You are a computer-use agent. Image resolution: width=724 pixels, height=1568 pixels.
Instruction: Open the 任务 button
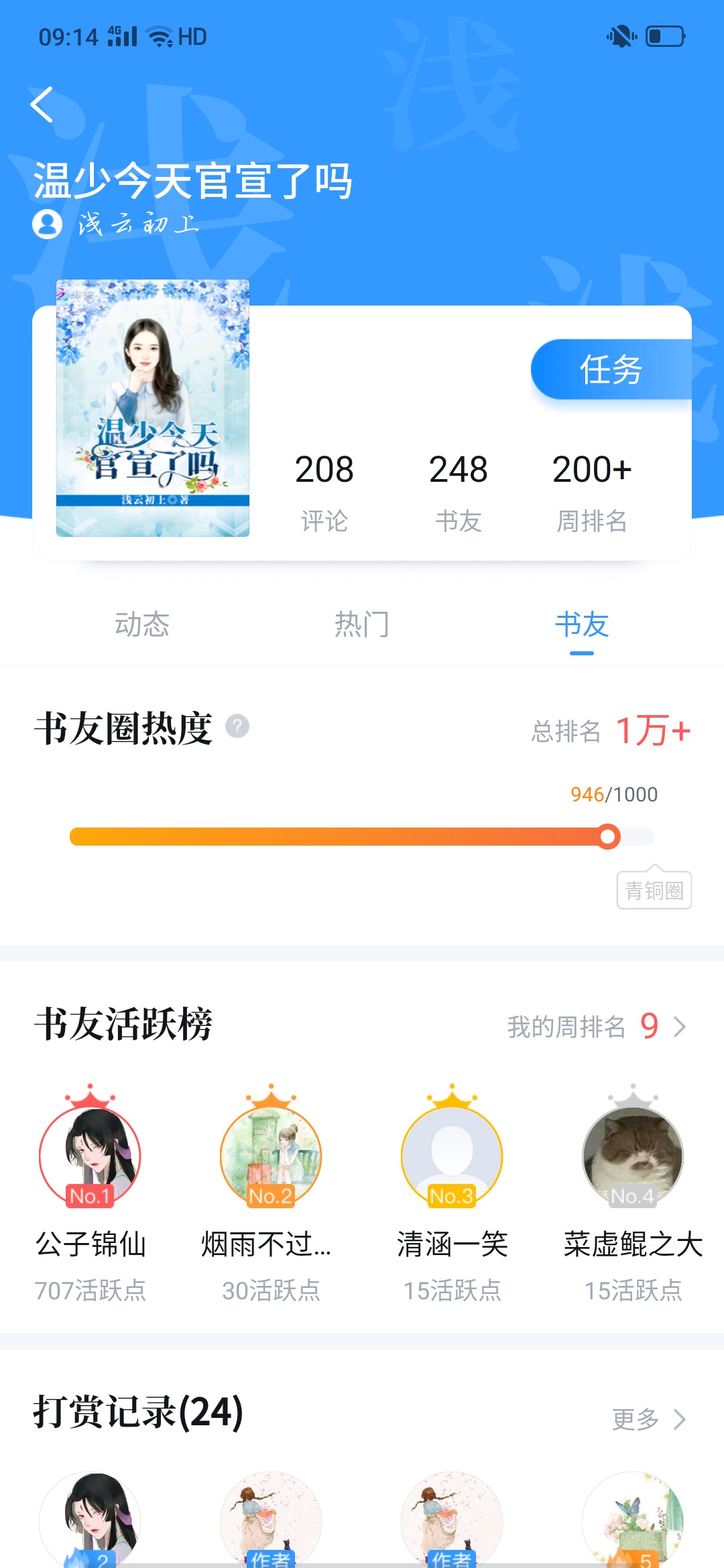pos(611,369)
